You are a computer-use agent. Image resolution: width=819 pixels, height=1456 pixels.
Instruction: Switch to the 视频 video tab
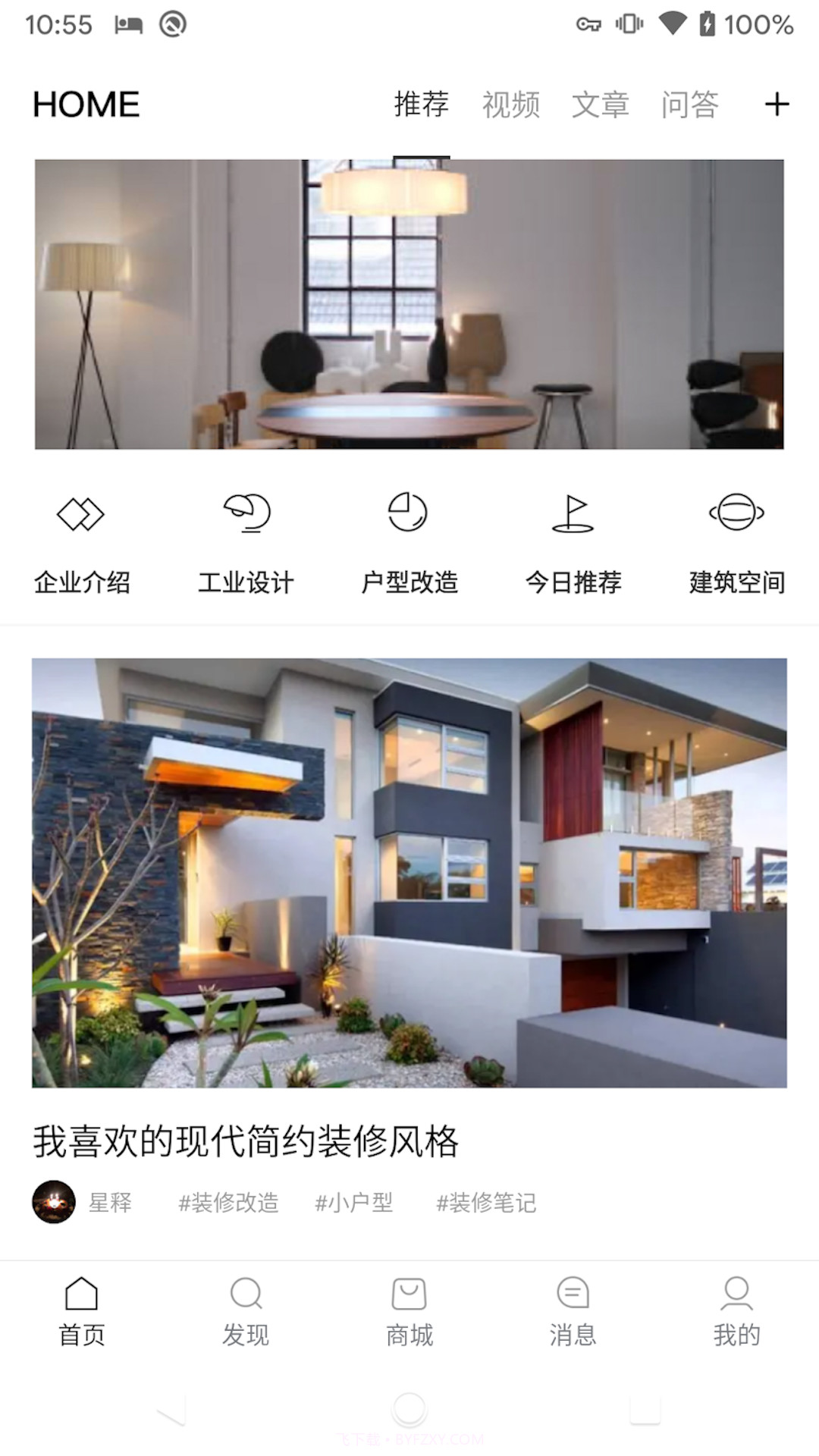pyautogui.click(x=510, y=104)
